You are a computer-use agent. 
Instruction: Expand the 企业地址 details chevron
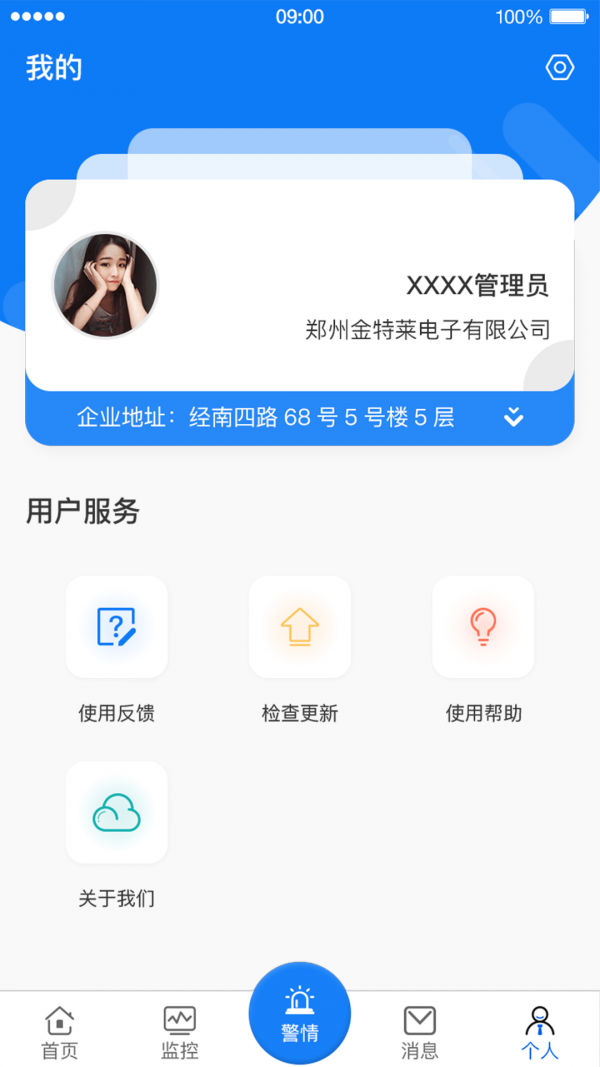[513, 418]
